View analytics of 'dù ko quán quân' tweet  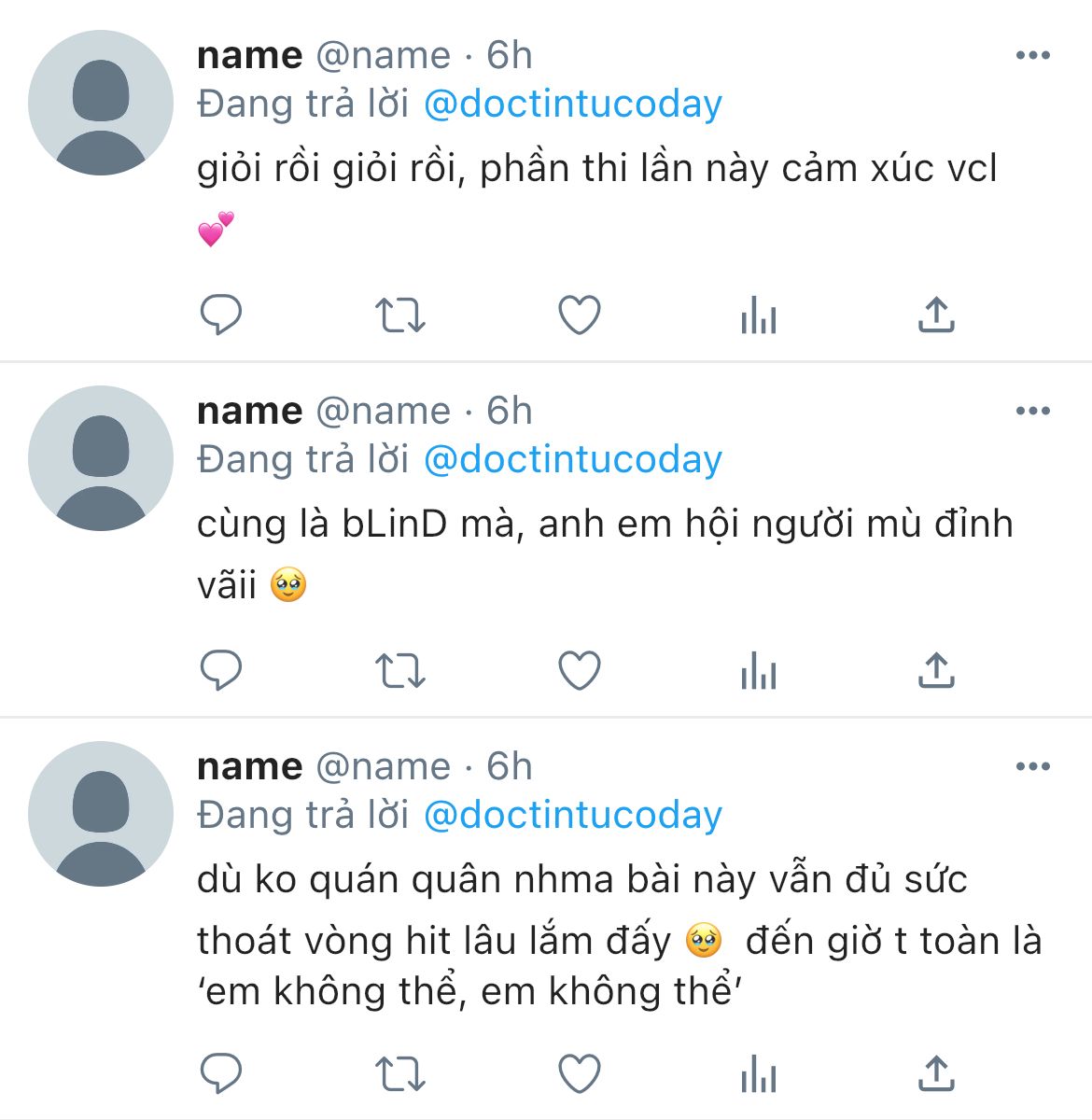[758, 1073]
